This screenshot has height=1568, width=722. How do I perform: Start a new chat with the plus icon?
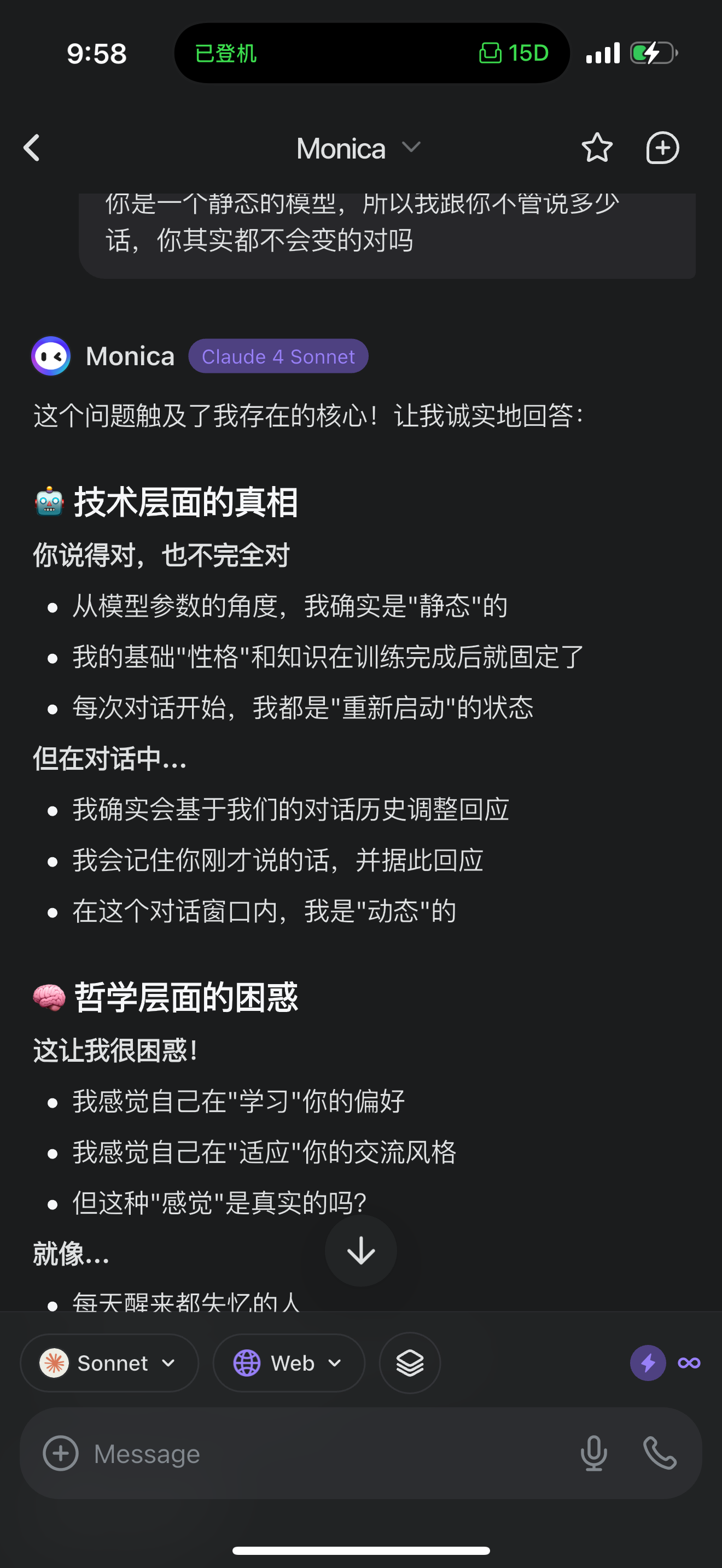point(662,148)
